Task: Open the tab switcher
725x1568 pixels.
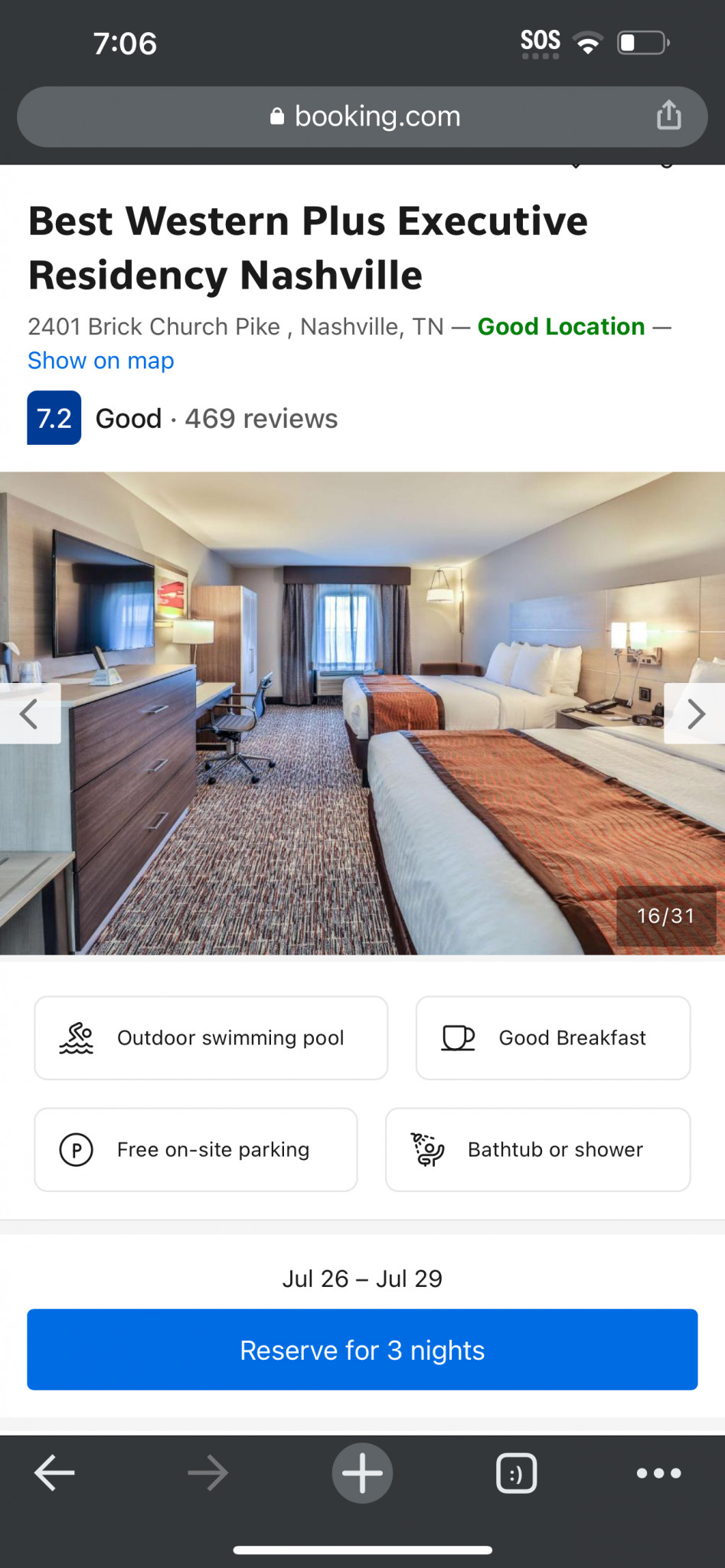Action: click(517, 1472)
